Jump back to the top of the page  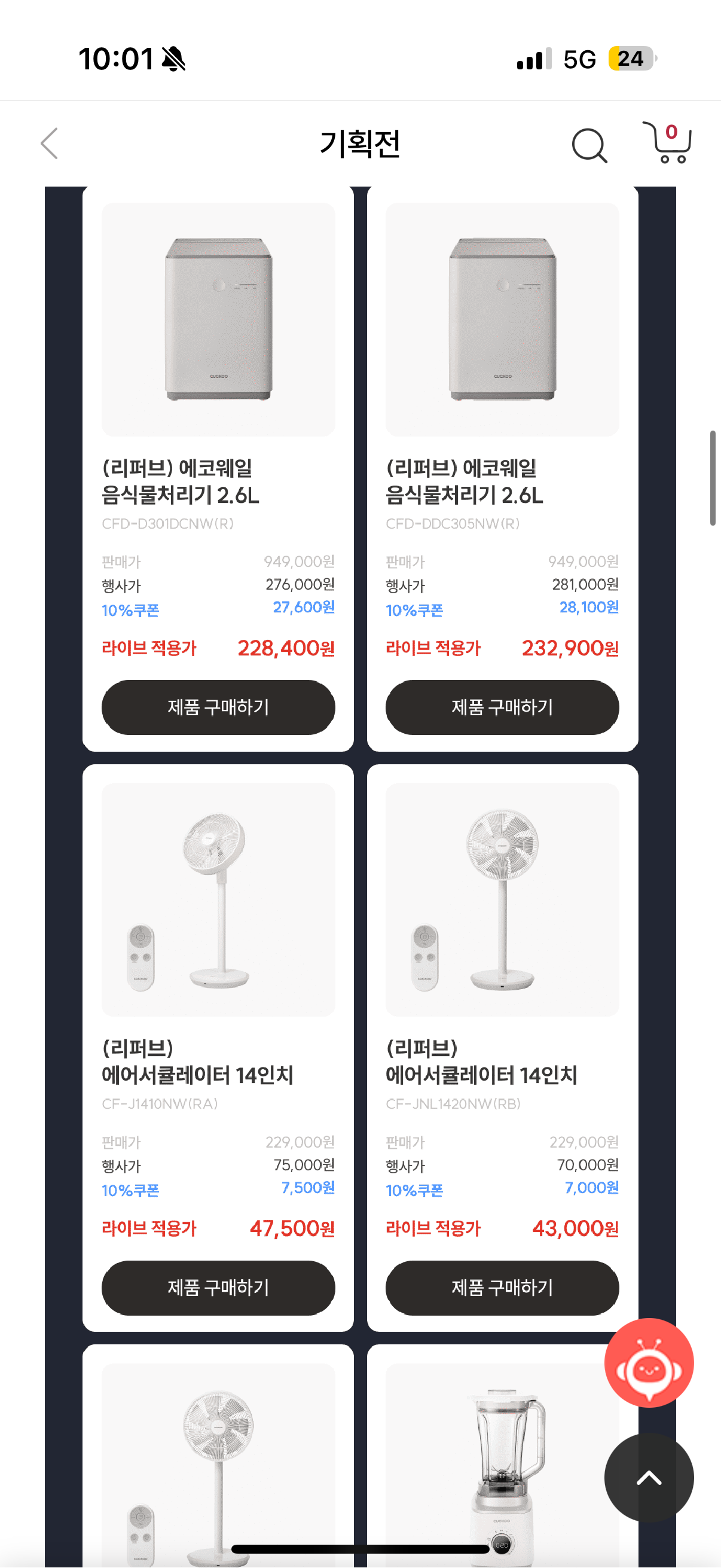pyautogui.click(x=648, y=1477)
